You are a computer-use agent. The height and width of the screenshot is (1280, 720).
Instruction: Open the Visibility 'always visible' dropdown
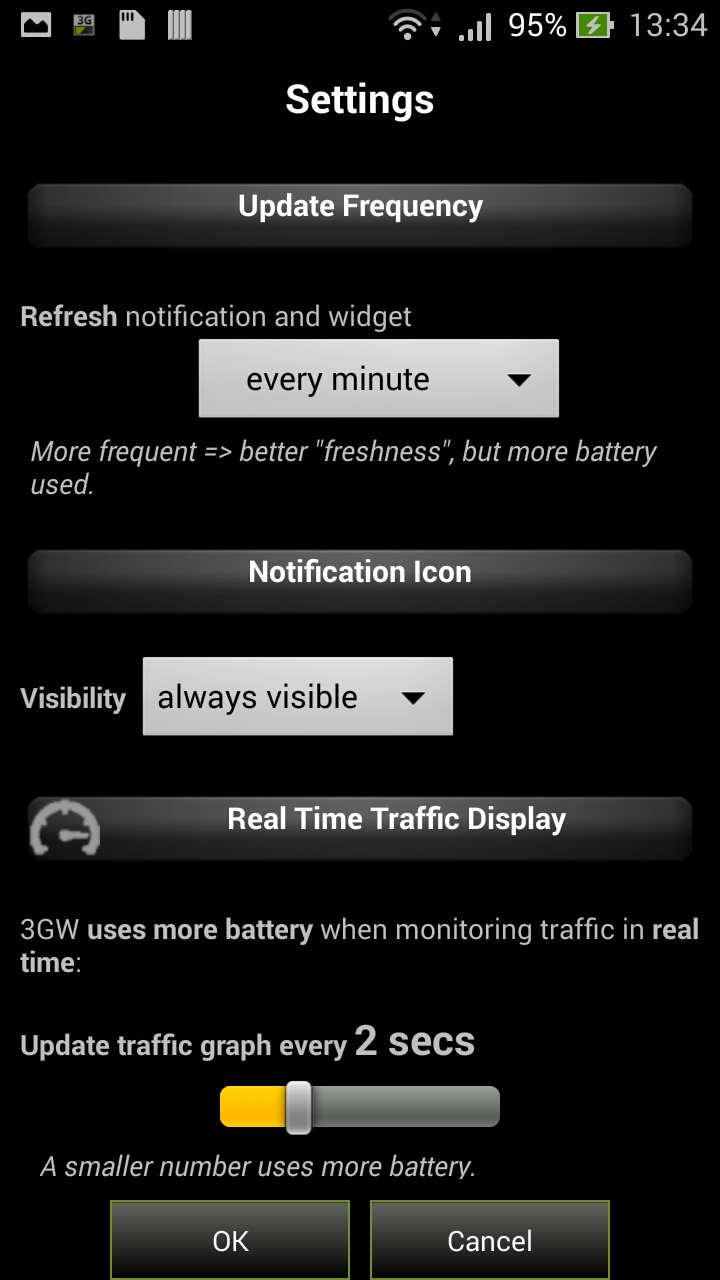pyautogui.click(x=297, y=697)
